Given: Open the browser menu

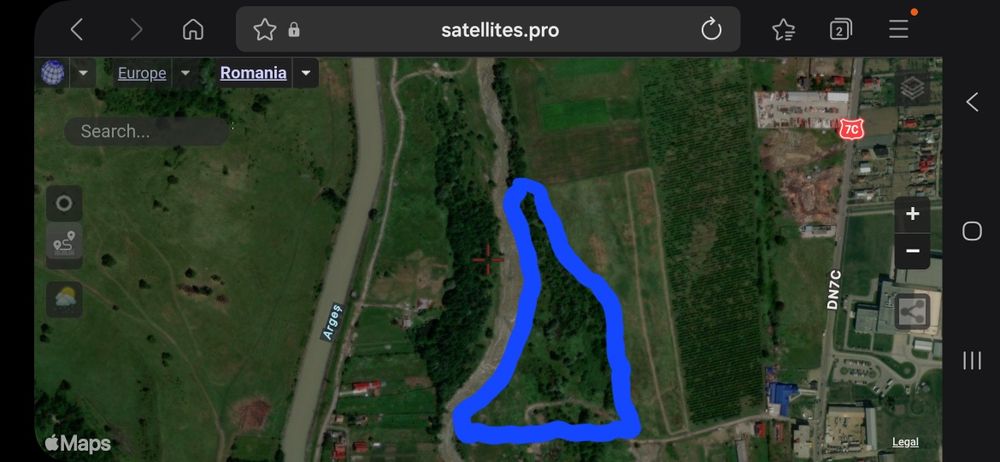Looking at the screenshot, I should [899, 29].
